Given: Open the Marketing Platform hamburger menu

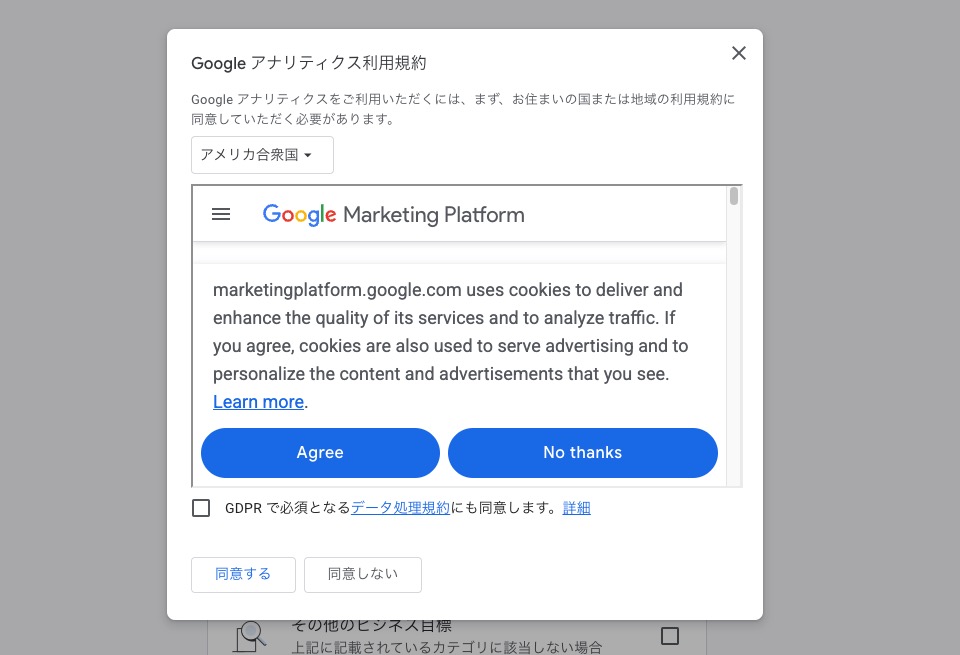Looking at the screenshot, I should [x=221, y=214].
